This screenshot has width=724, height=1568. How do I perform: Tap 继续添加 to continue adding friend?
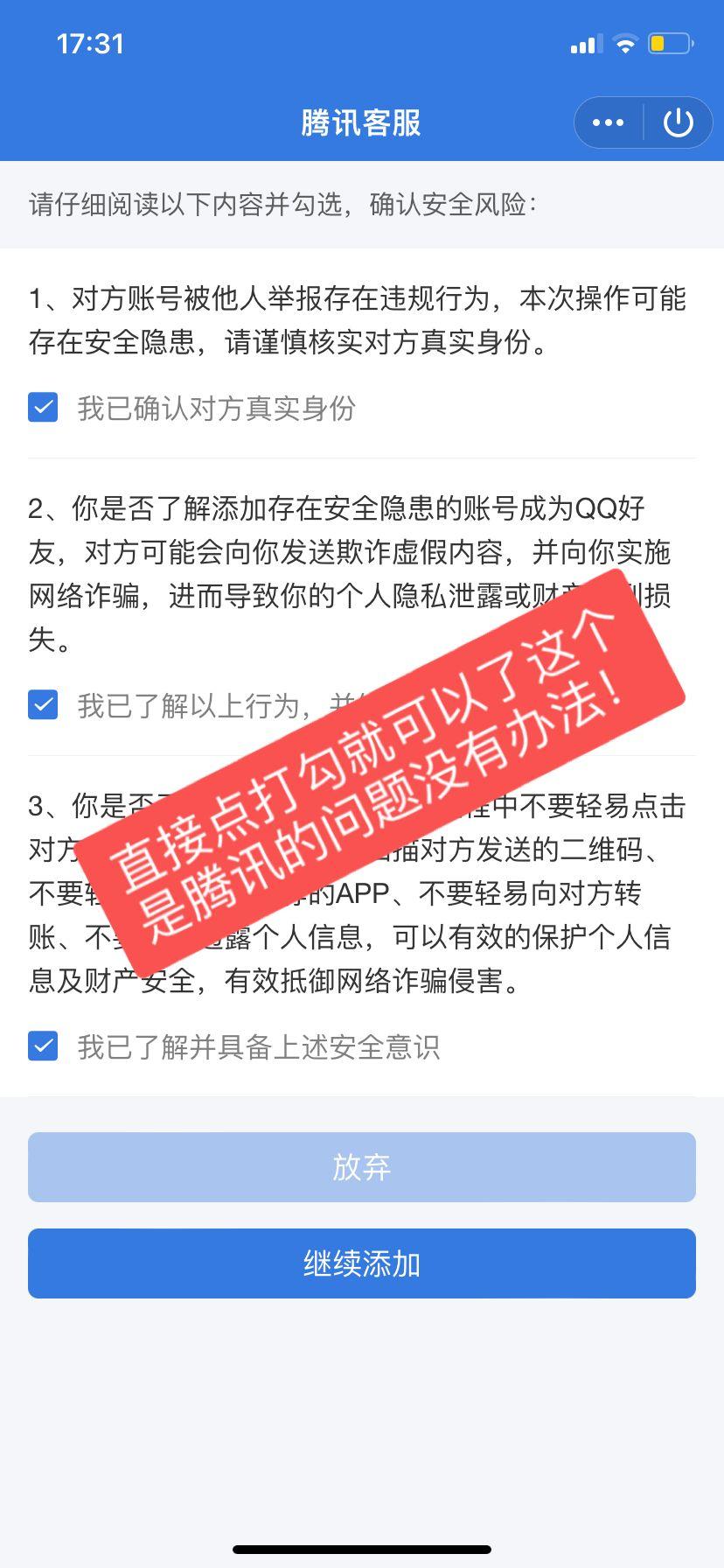coord(361,1263)
